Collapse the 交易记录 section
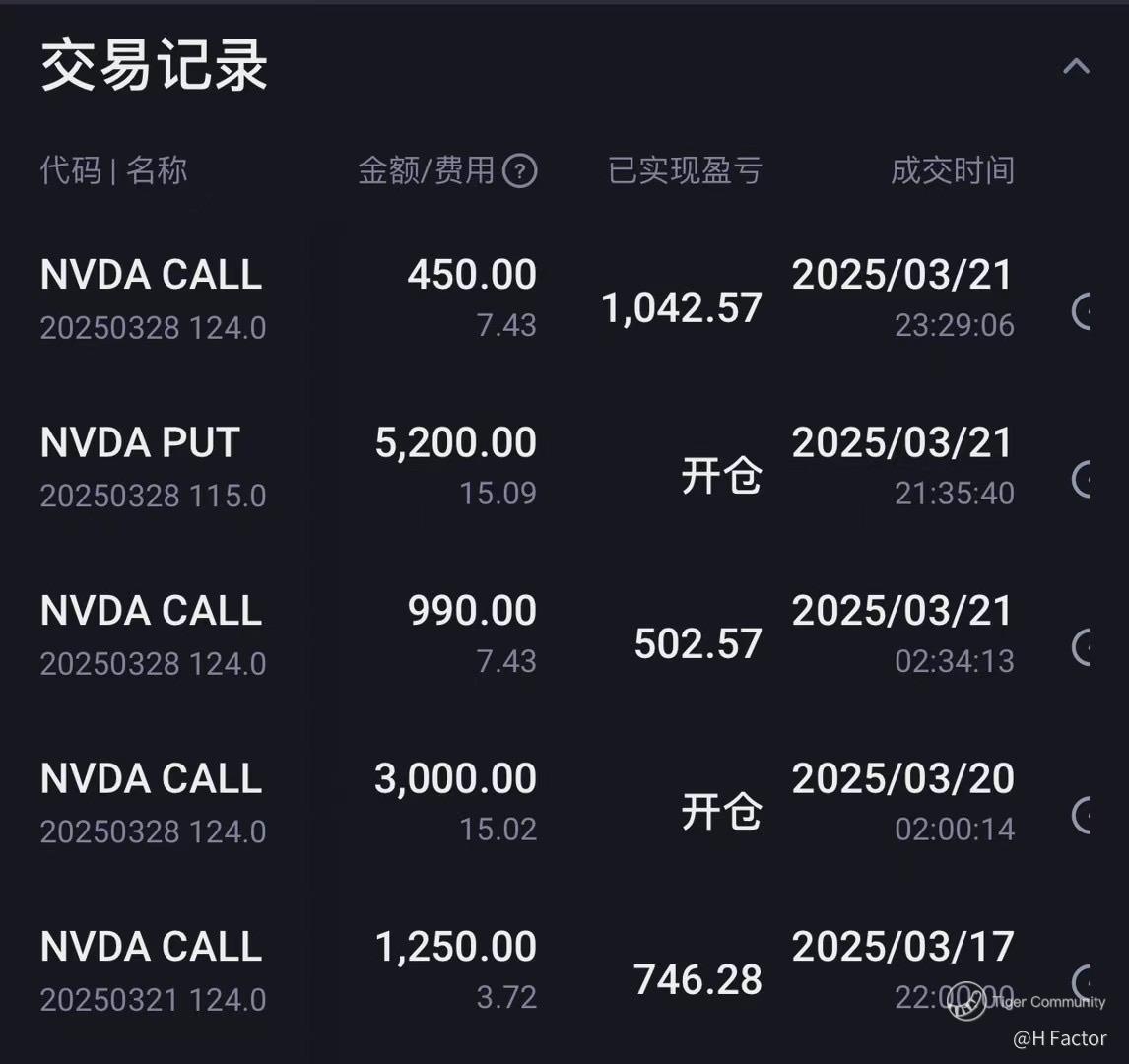 tap(1076, 67)
